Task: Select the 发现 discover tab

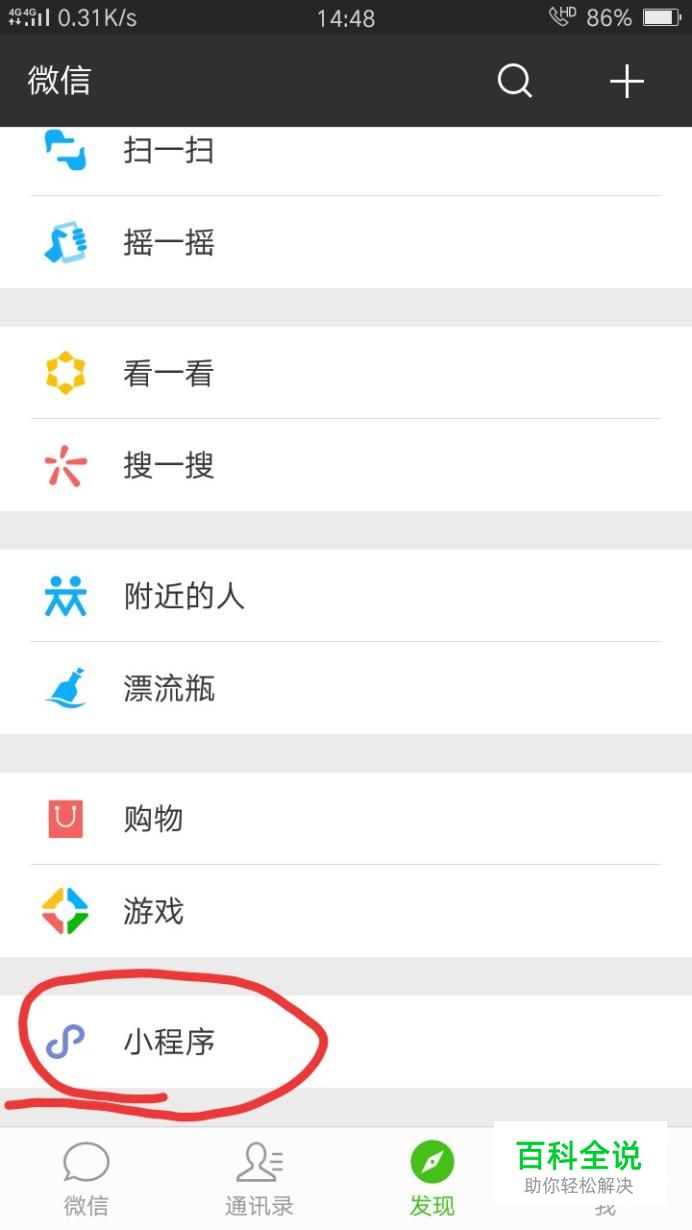Action: [x=432, y=1179]
